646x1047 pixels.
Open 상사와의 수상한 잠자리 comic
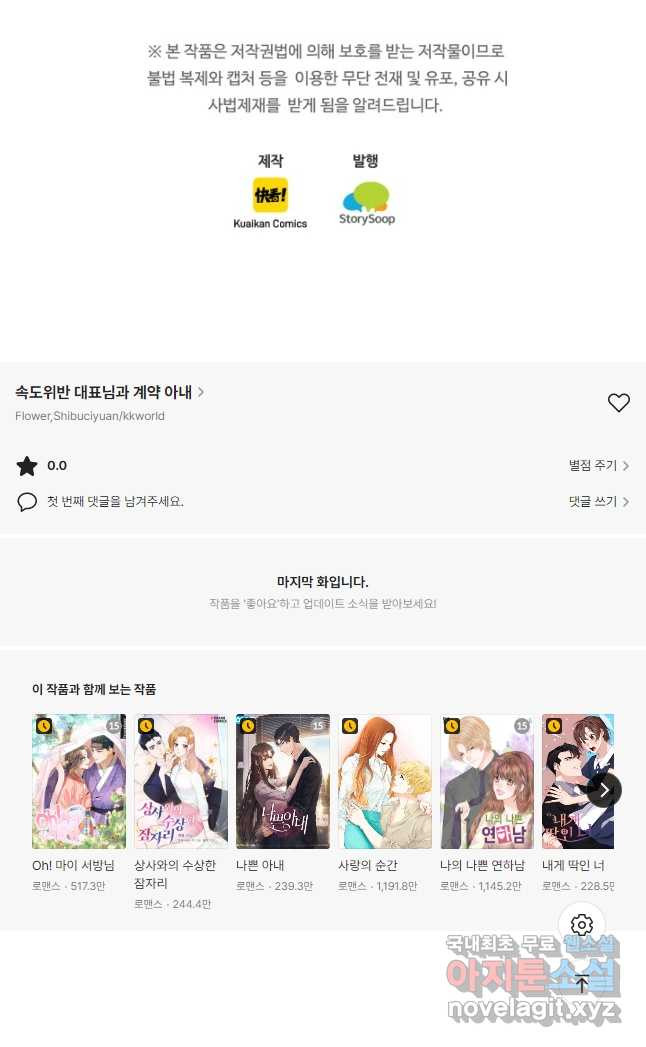tap(181, 781)
